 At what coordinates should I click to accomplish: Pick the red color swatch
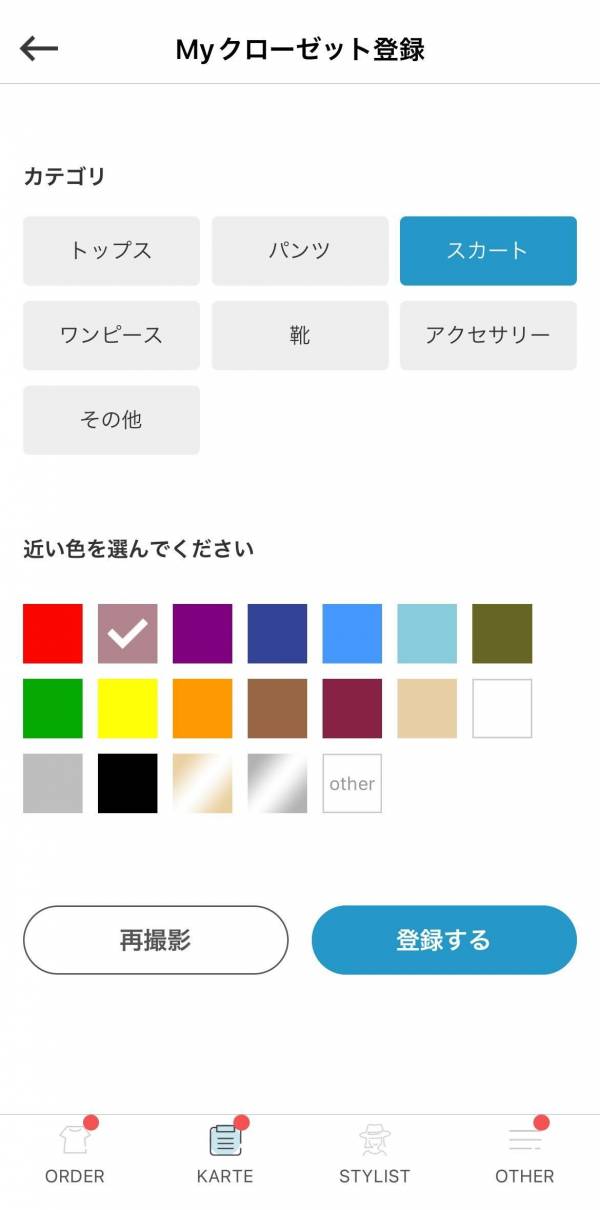(x=53, y=634)
